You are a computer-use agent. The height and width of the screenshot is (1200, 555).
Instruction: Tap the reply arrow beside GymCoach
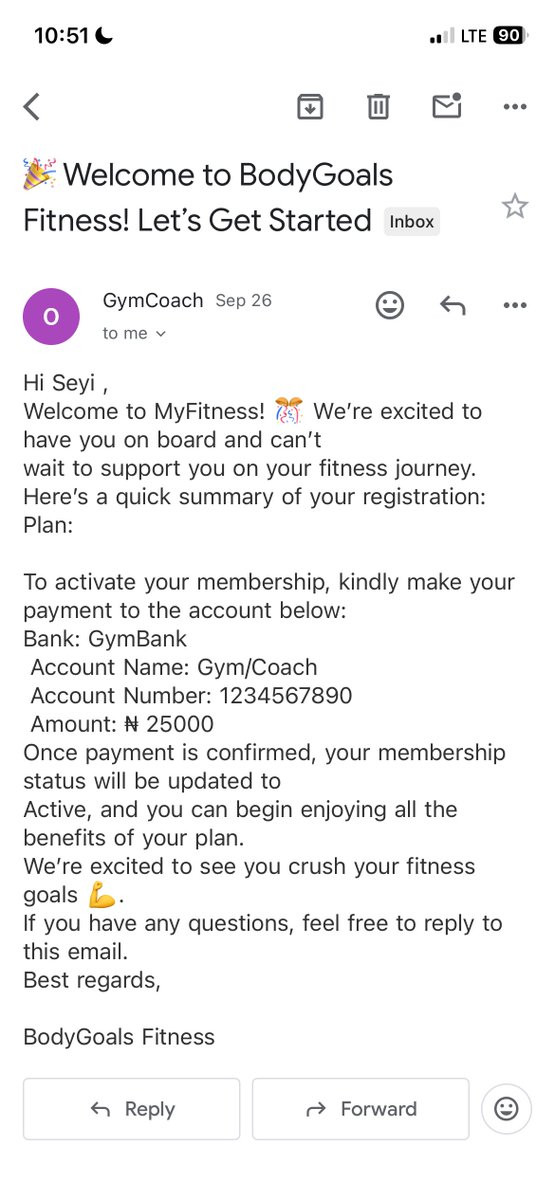tap(453, 305)
